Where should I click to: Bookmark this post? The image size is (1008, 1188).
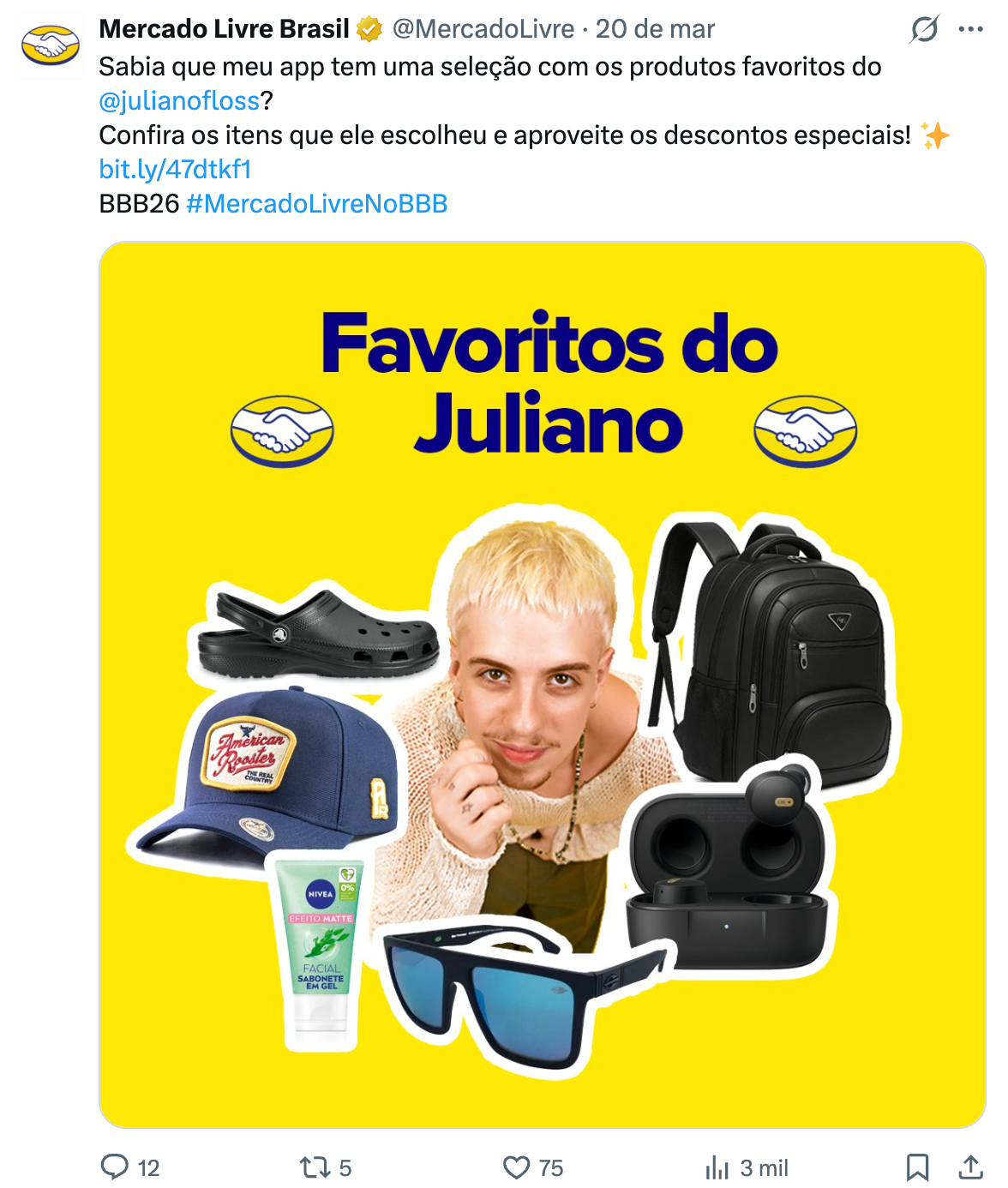click(x=917, y=1167)
